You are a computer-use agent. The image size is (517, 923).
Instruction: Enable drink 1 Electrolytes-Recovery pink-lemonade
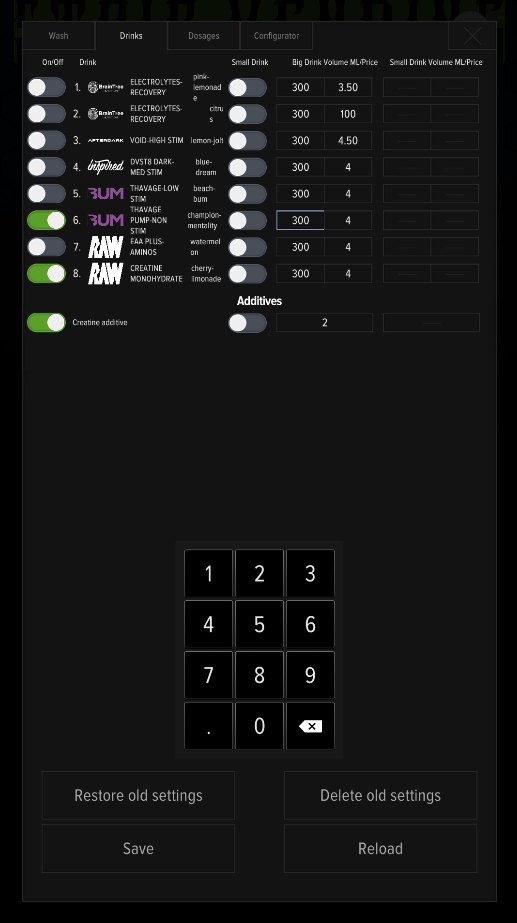click(x=47, y=87)
